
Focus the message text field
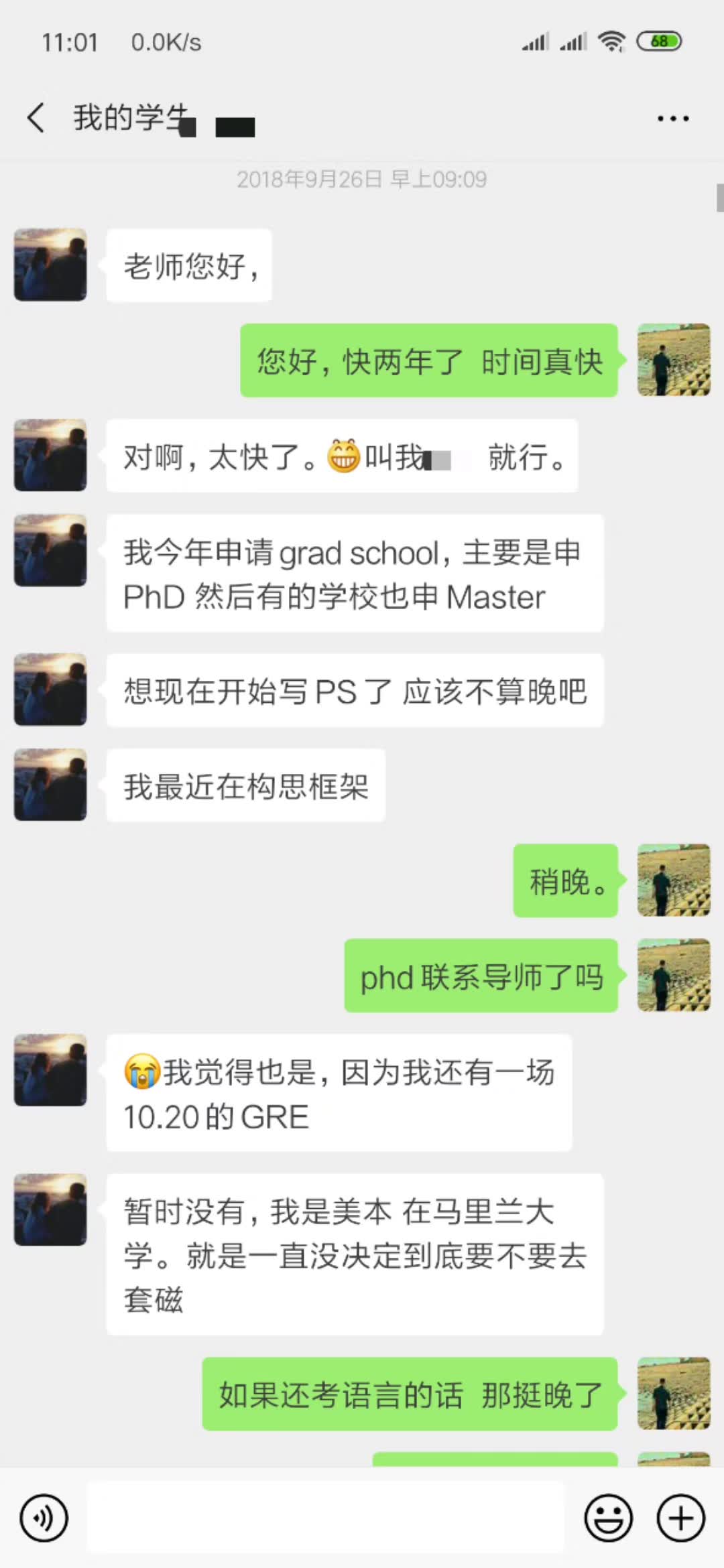click(x=326, y=1517)
